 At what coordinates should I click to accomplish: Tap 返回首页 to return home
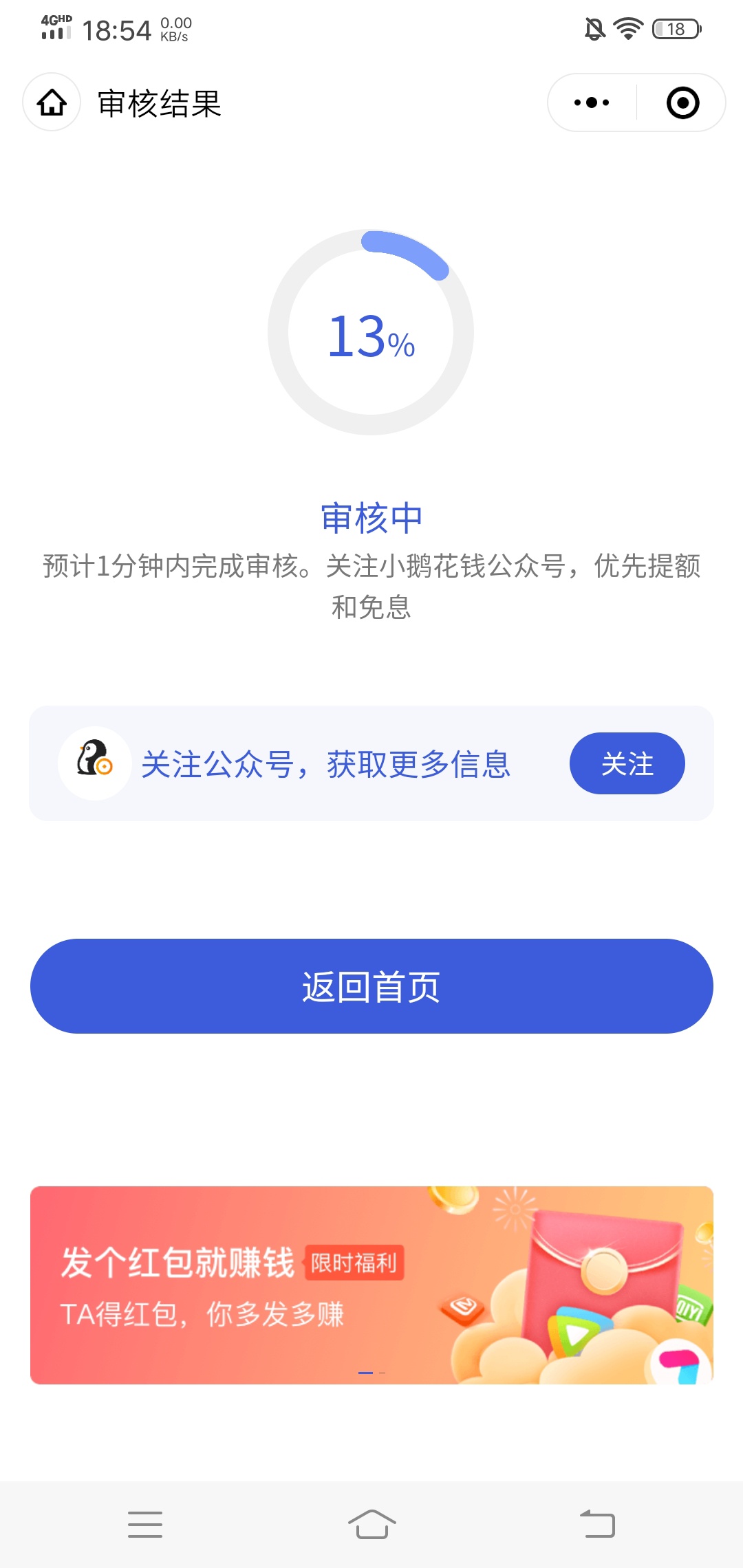[x=371, y=986]
